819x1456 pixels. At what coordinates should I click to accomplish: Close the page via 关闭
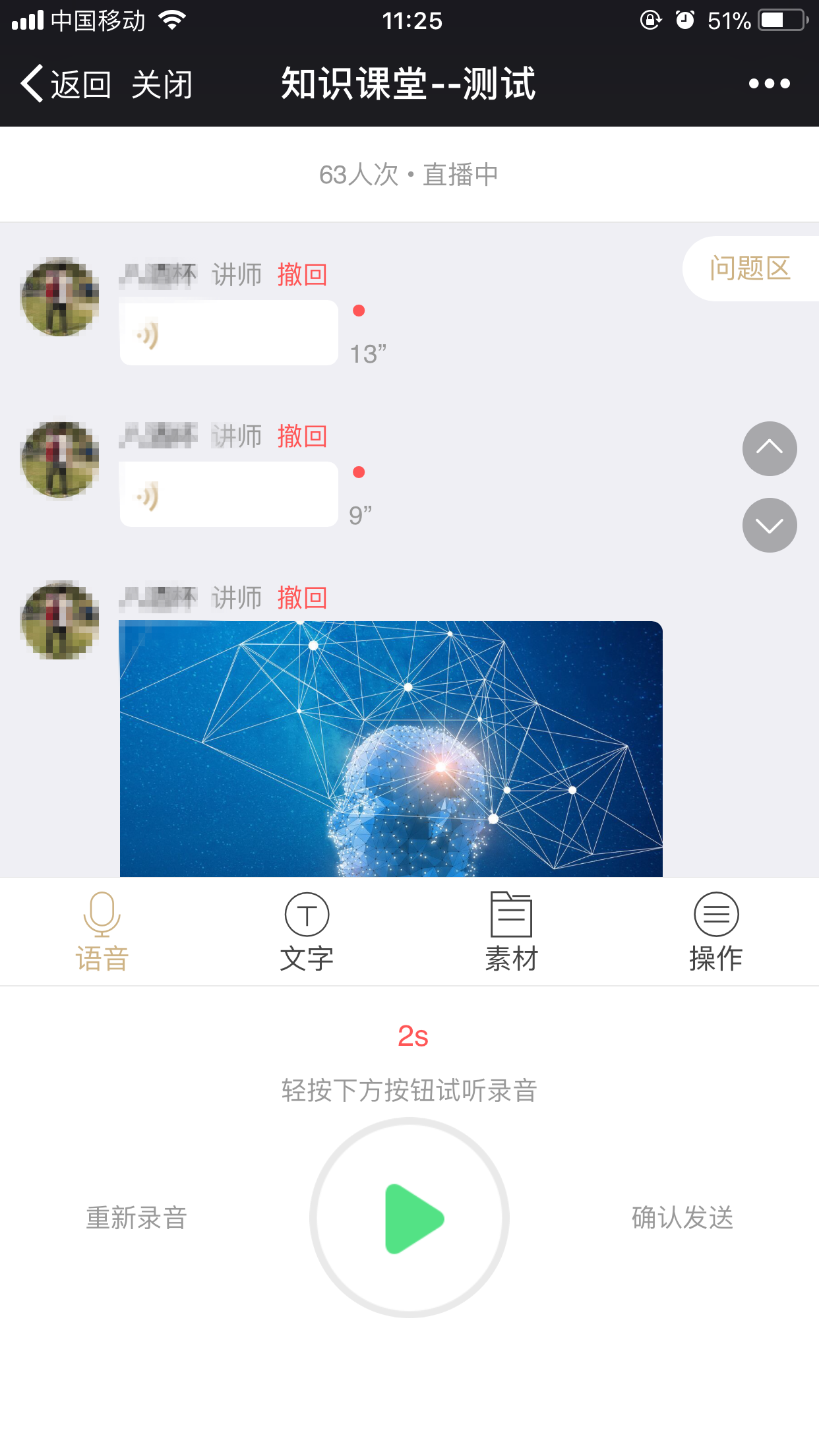162,84
